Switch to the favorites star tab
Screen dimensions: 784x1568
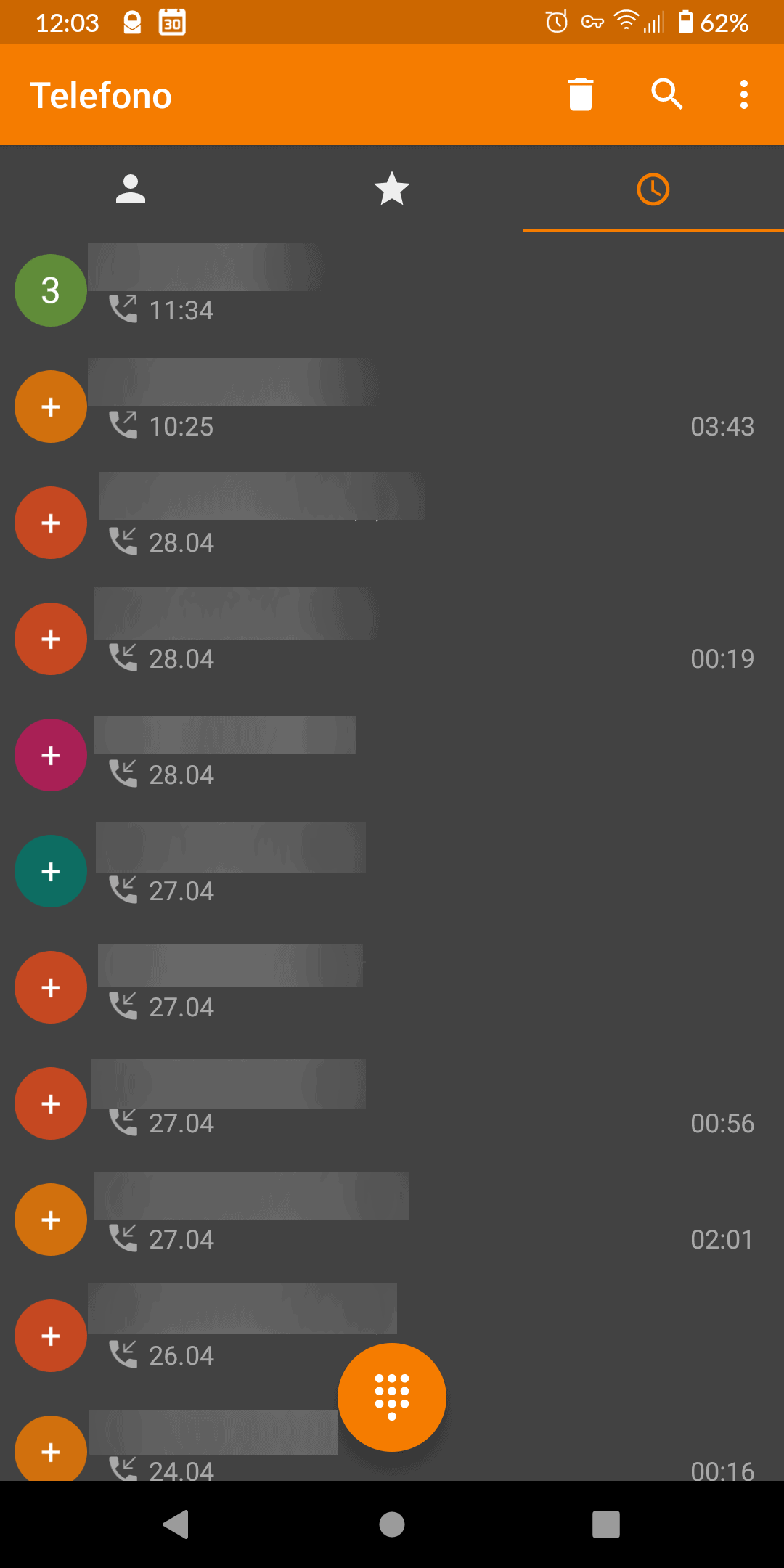(x=392, y=189)
